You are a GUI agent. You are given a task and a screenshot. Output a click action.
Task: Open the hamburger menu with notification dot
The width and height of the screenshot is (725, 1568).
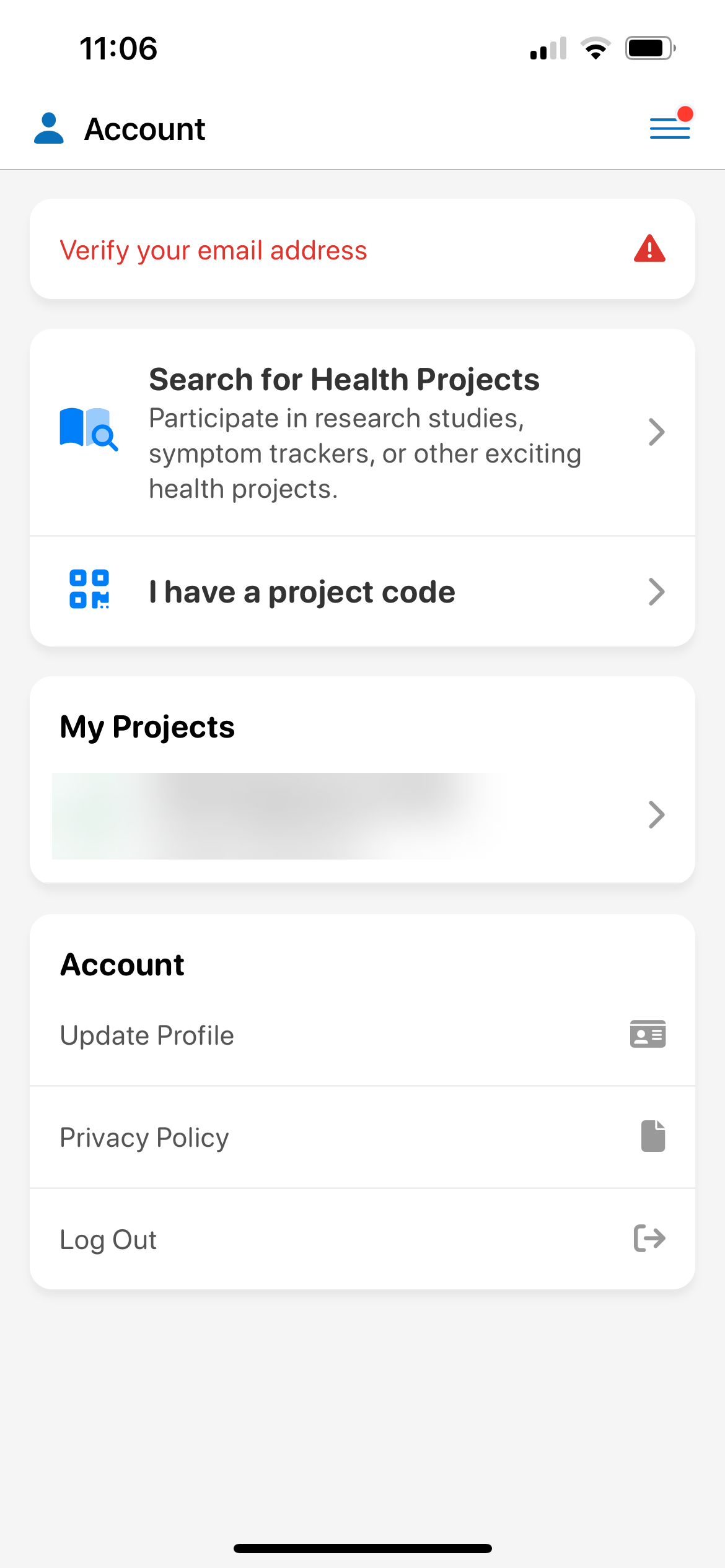tap(670, 128)
